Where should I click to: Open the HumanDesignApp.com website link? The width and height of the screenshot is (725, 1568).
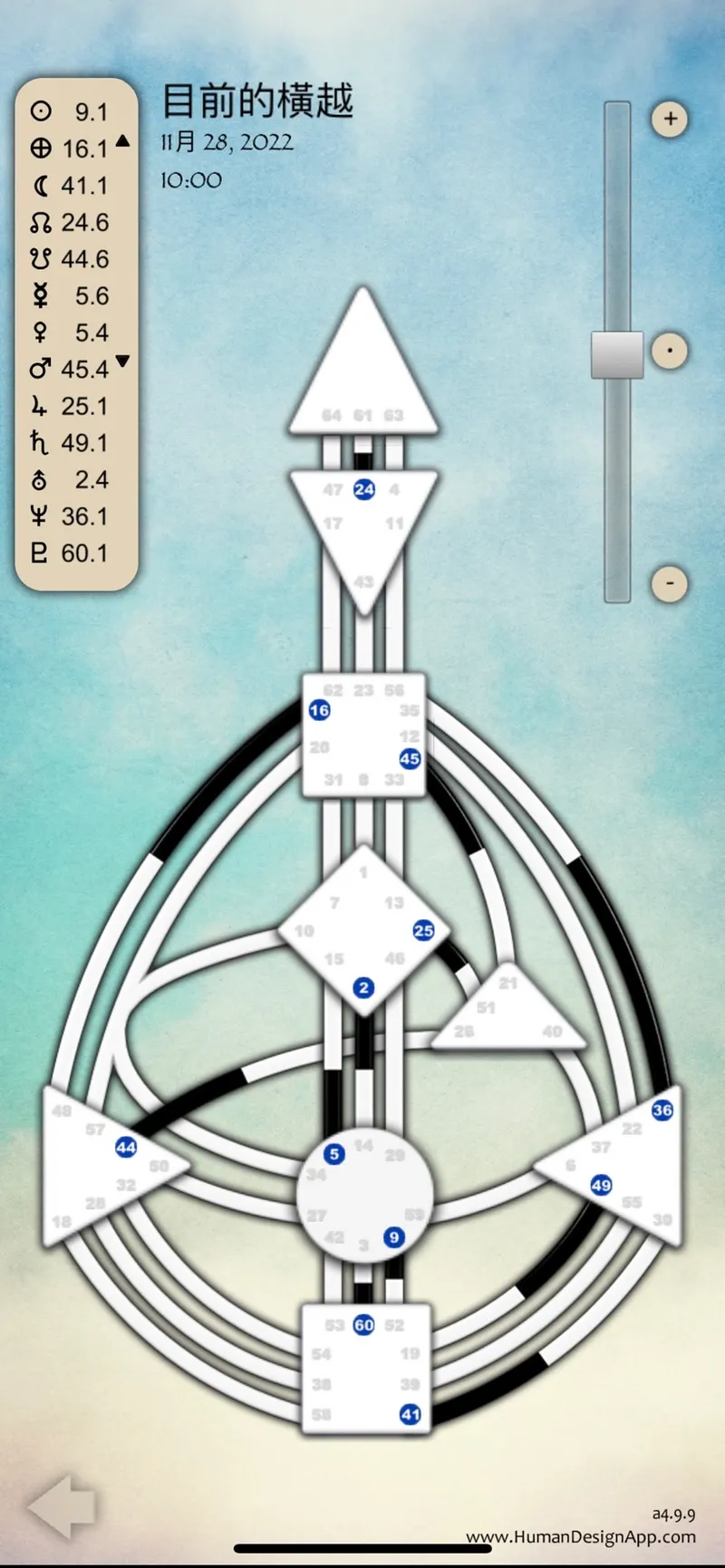tap(581, 1536)
